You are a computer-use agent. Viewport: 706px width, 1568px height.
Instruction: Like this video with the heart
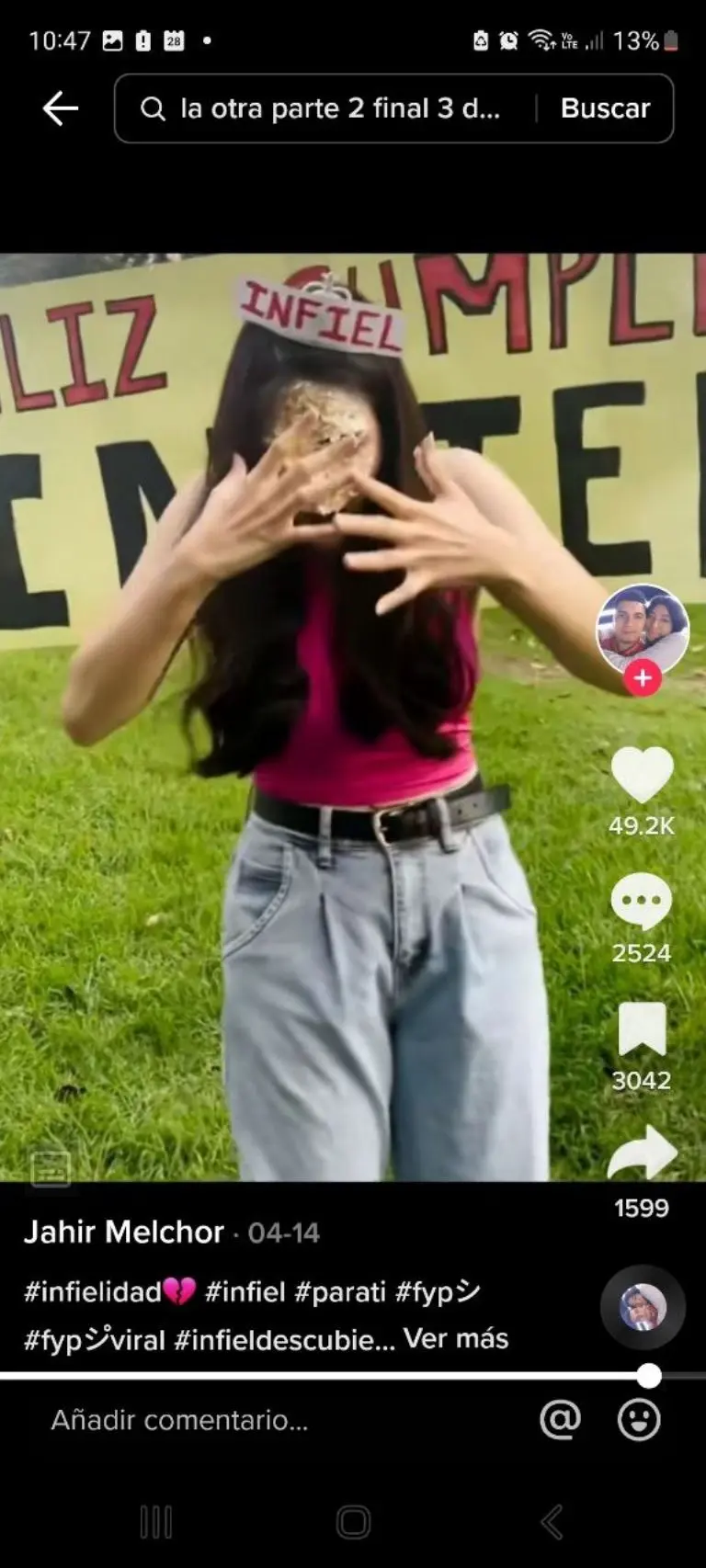[642, 774]
